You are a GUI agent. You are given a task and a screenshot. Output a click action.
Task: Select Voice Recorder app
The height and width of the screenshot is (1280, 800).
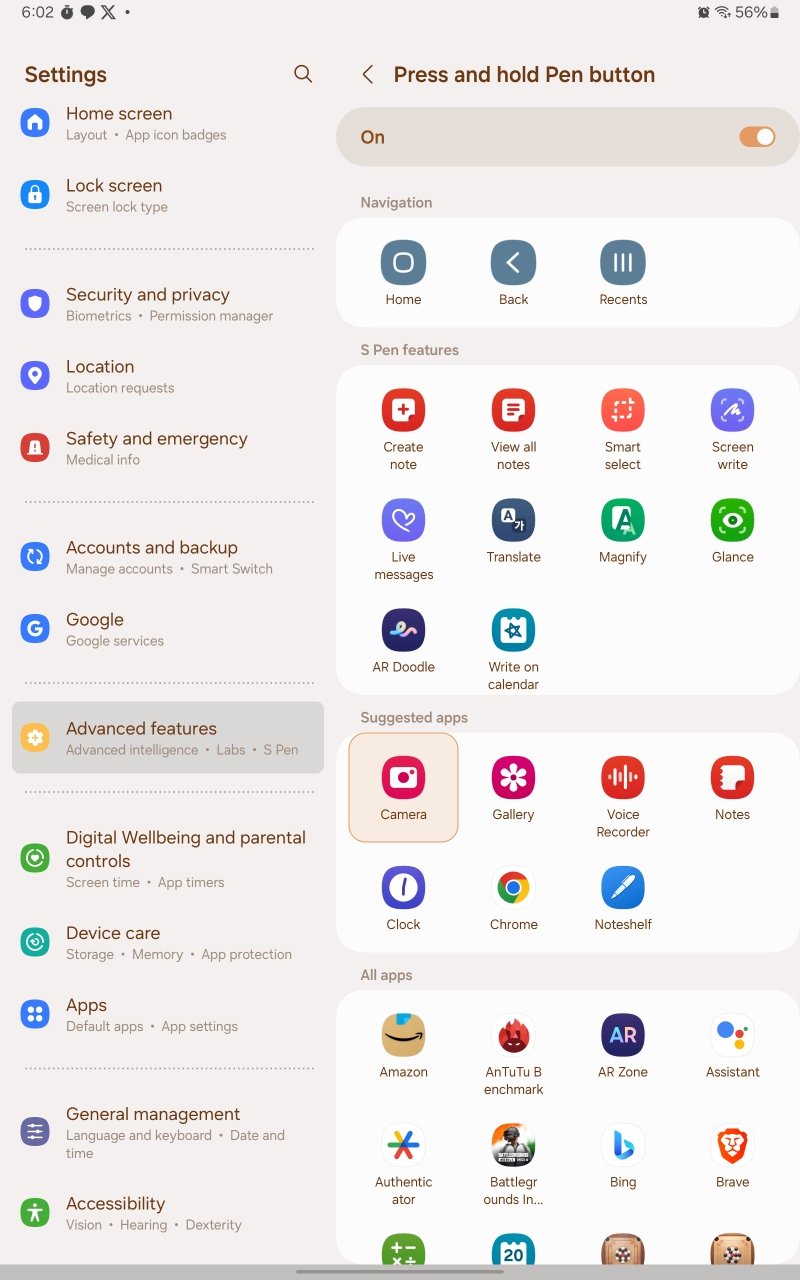pyautogui.click(x=623, y=788)
